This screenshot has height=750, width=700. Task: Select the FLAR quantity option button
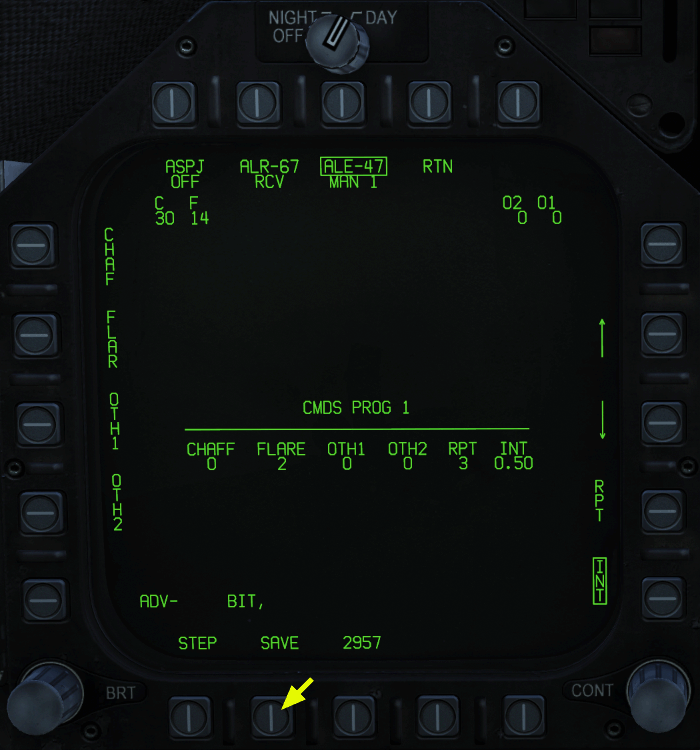(x=35, y=329)
